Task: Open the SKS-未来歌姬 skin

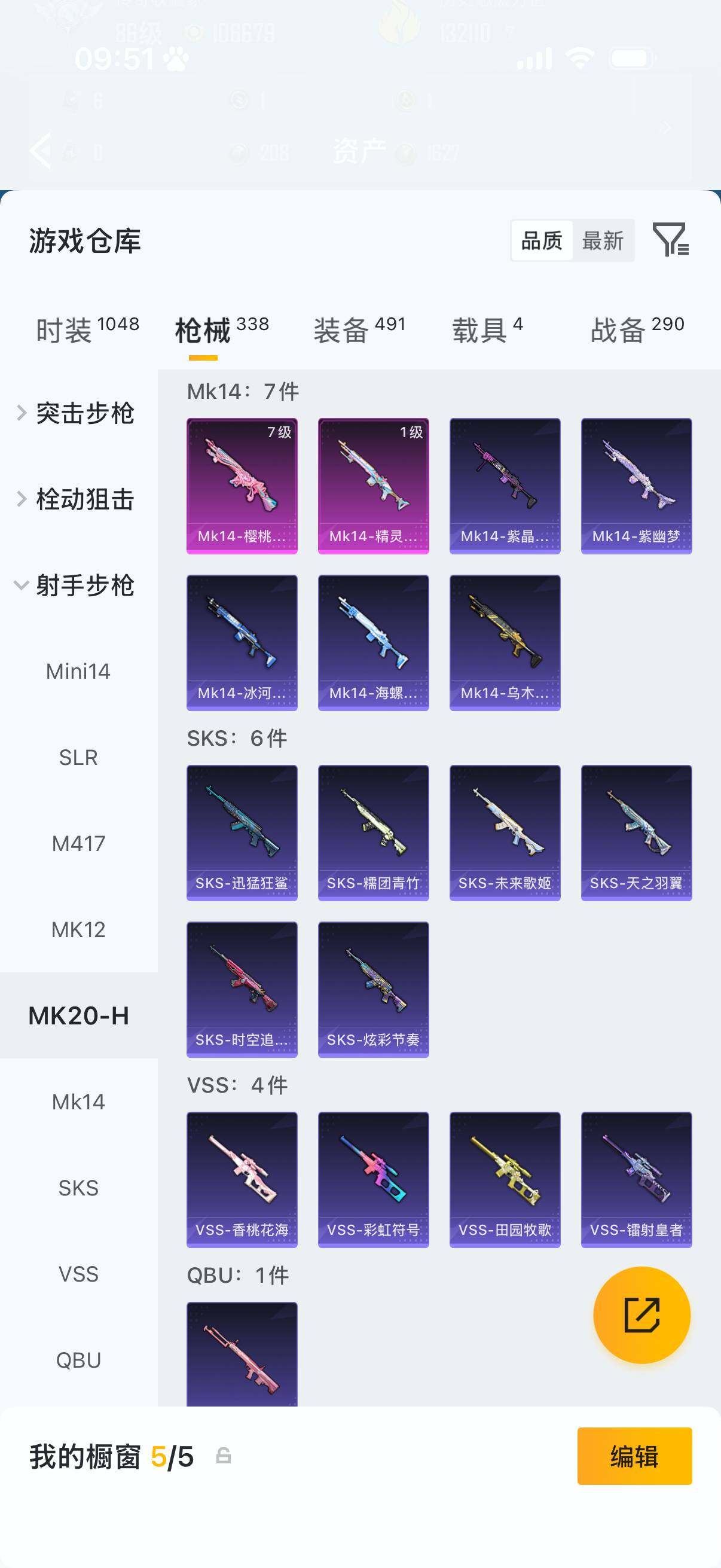Action: click(x=505, y=832)
